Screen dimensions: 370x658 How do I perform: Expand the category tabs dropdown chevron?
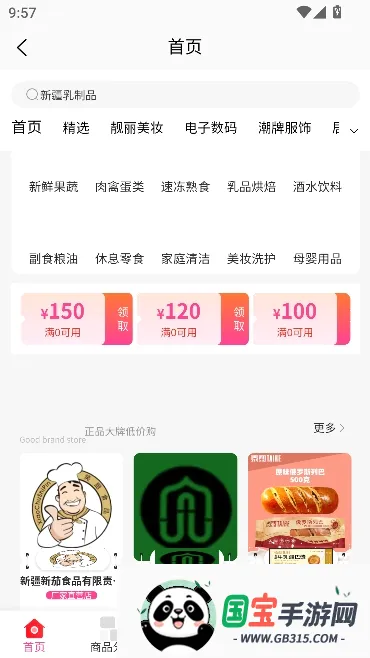[x=354, y=131]
